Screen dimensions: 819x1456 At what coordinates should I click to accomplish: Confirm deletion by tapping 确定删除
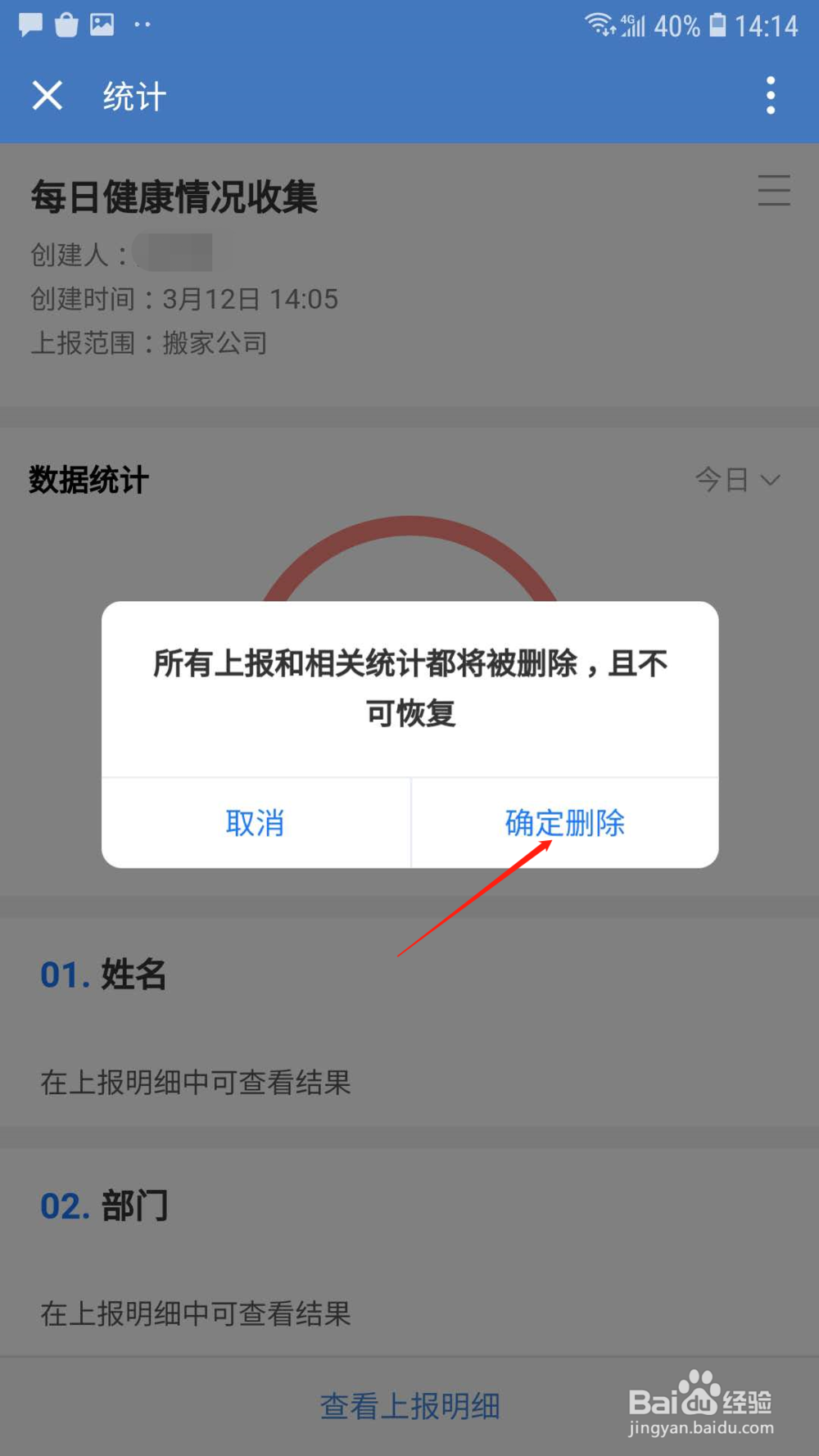click(x=564, y=823)
